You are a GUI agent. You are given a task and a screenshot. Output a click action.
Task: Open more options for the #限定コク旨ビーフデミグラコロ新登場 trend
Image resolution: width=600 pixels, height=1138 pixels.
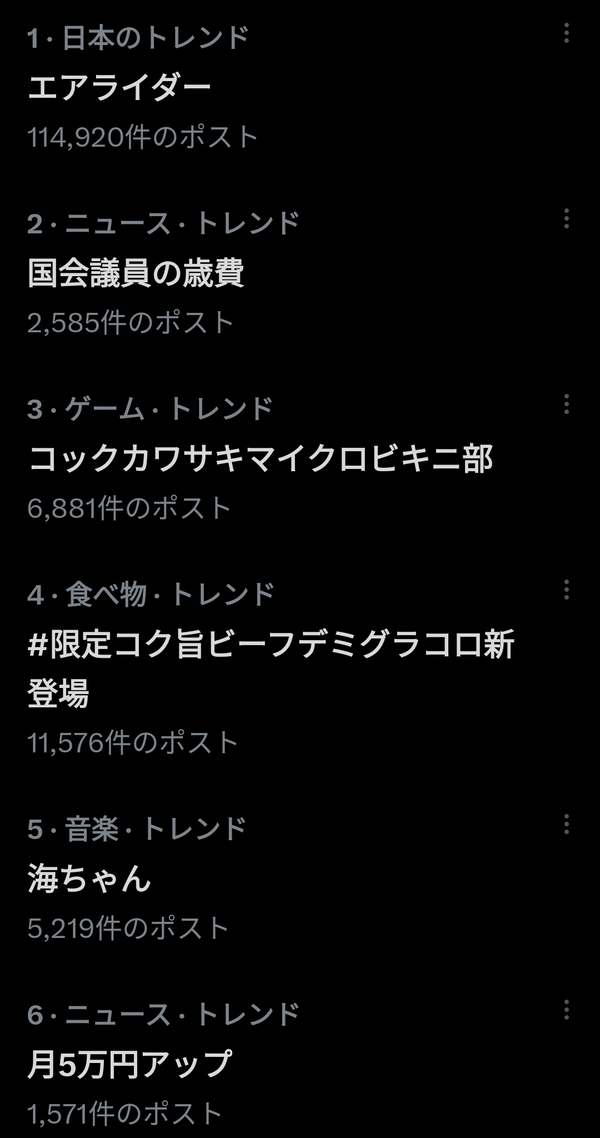pyautogui.click(x=567, y=590)
